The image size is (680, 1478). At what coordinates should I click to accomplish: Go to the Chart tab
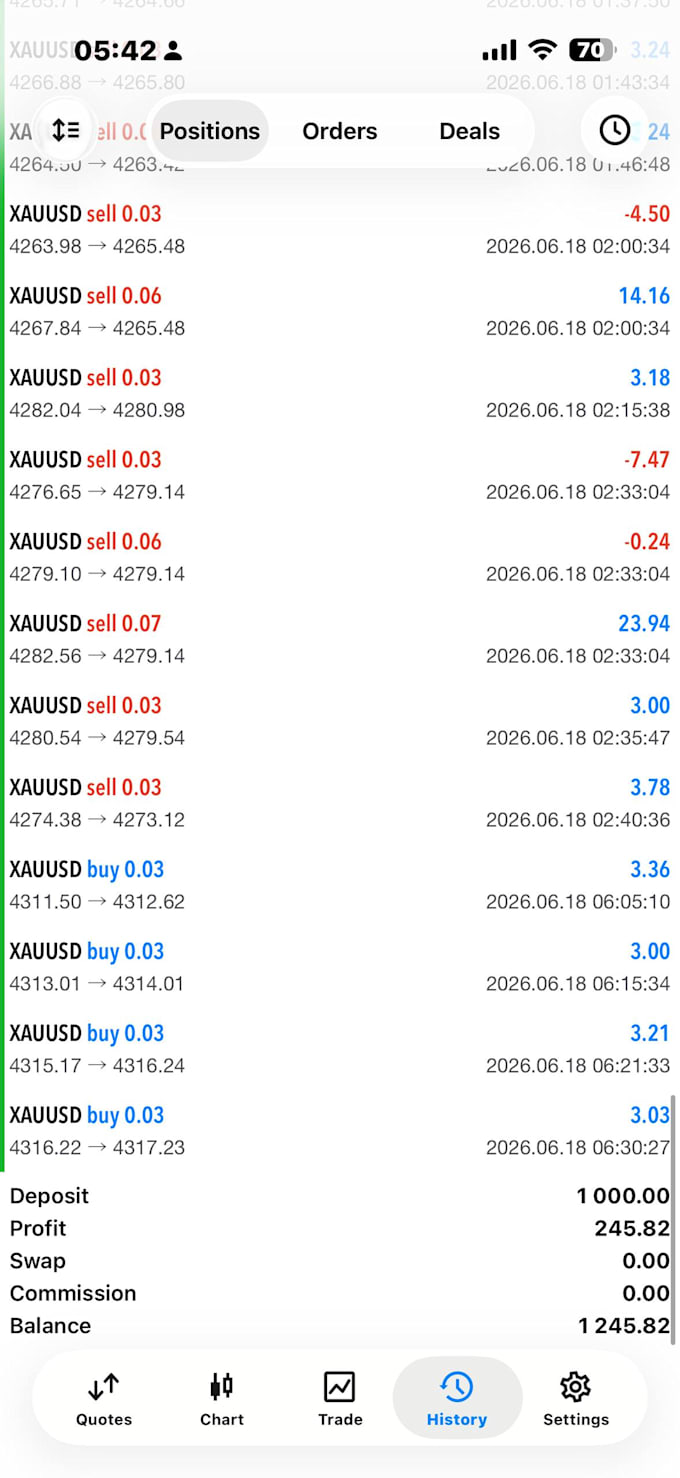click(222, 1398)
